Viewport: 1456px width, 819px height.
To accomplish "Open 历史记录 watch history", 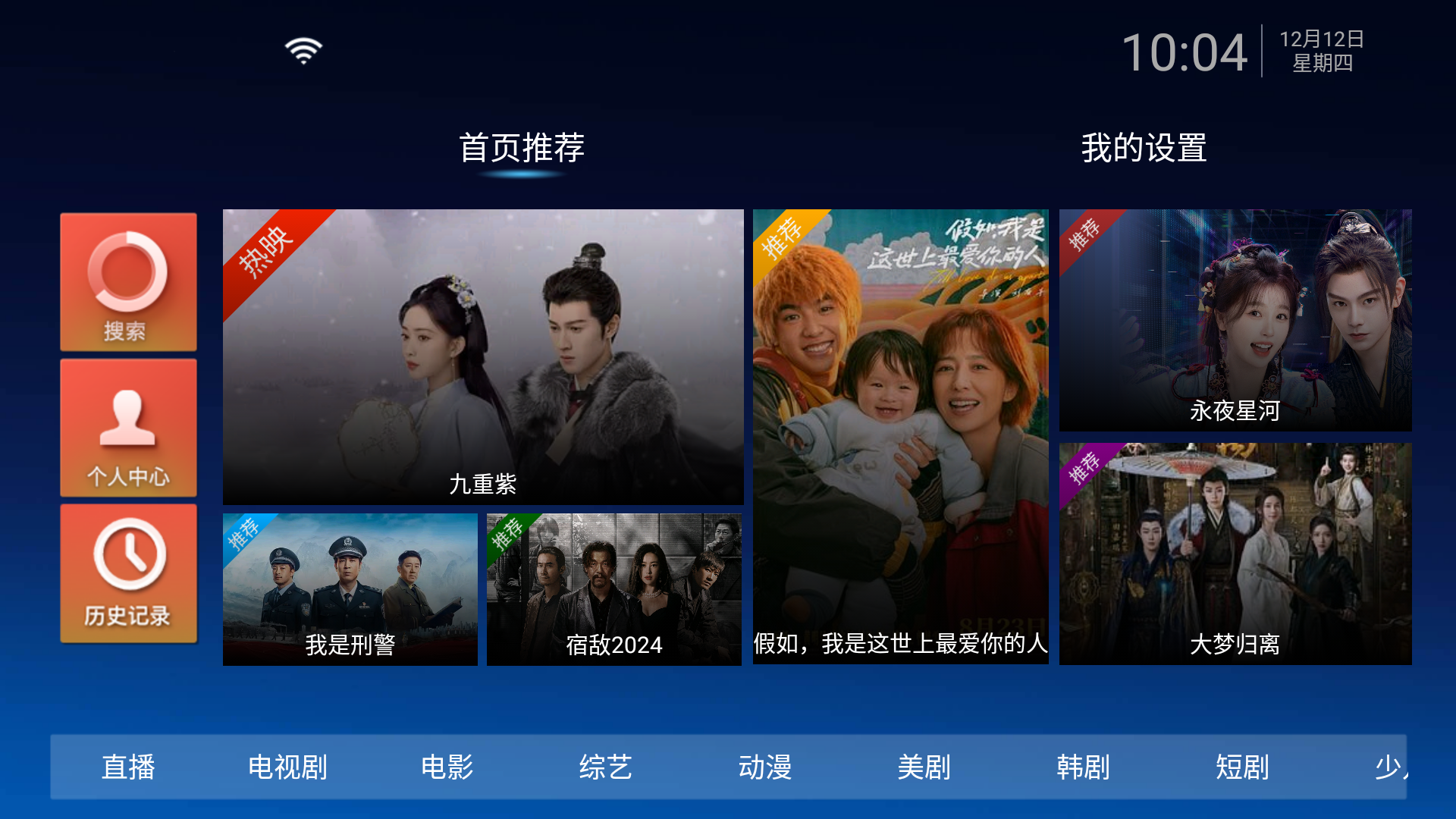I will pyautogui.click(x=128, y=573).
